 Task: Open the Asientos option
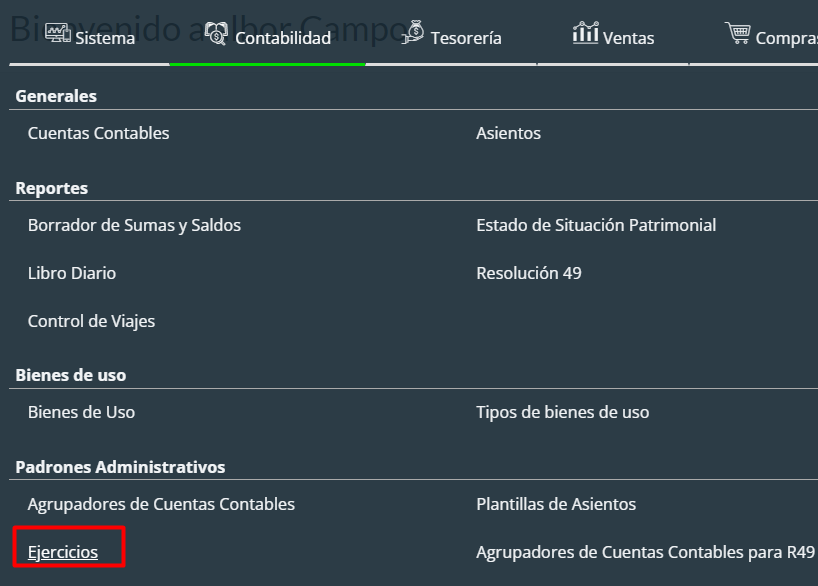pyautogui.click(x=508, y=133)
